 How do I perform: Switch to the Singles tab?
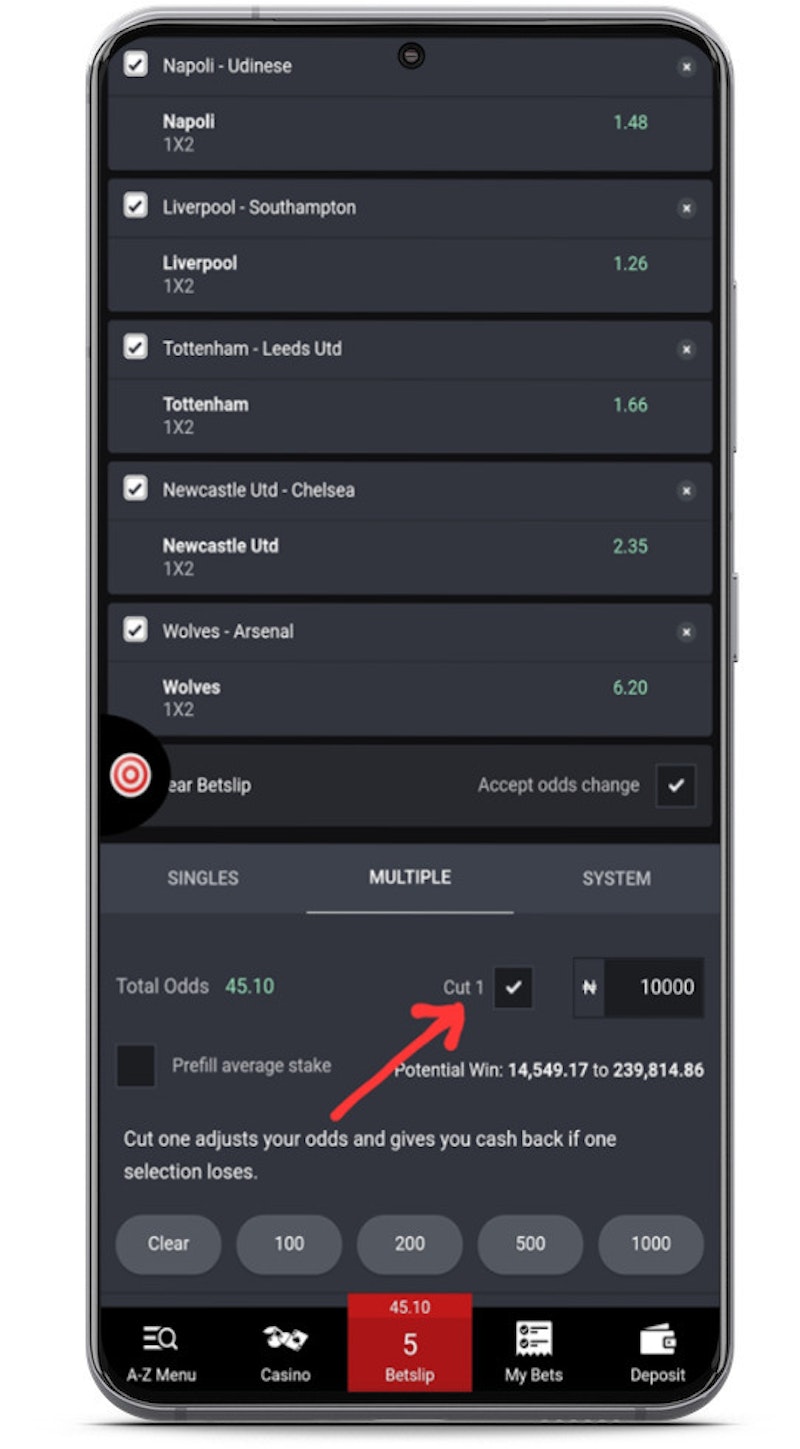203,878
